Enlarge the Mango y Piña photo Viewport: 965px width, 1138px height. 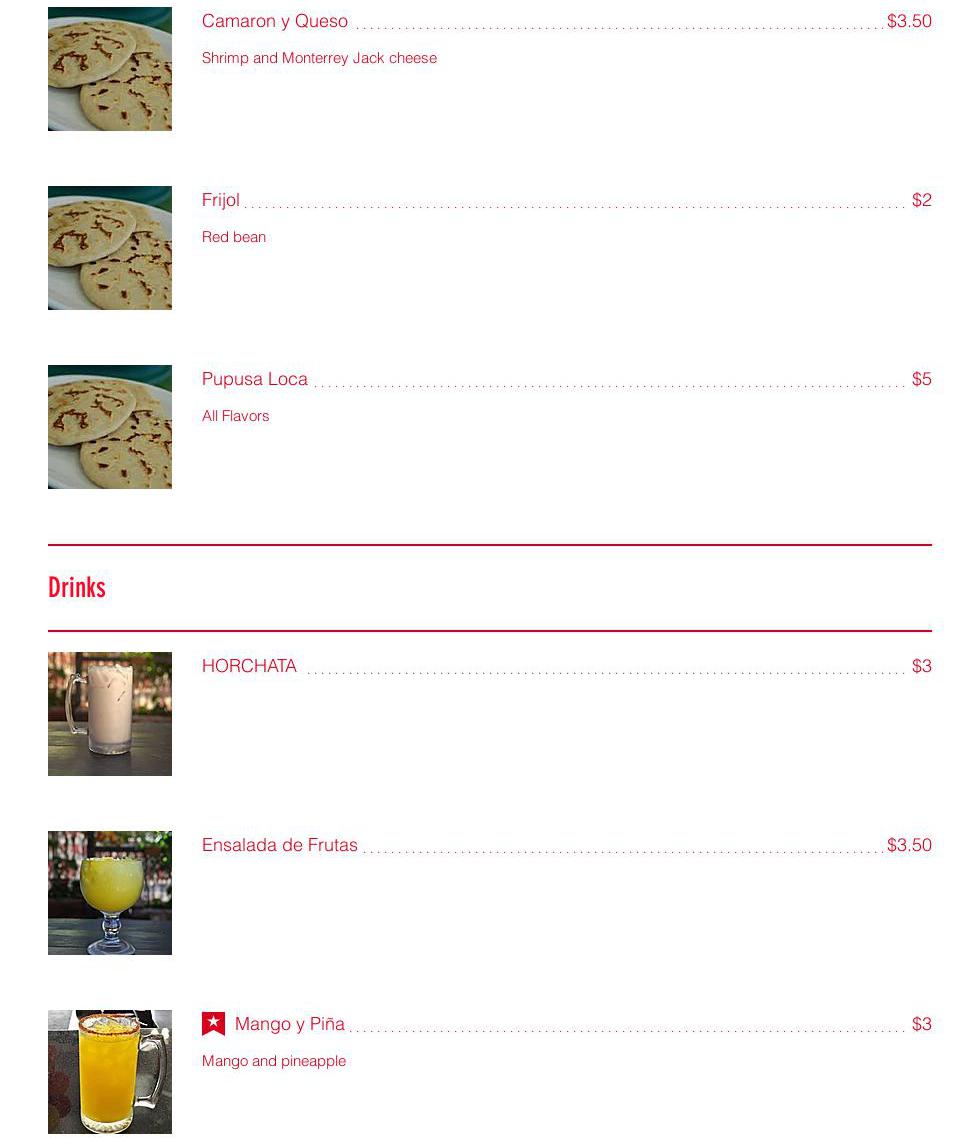(110, 1071)
